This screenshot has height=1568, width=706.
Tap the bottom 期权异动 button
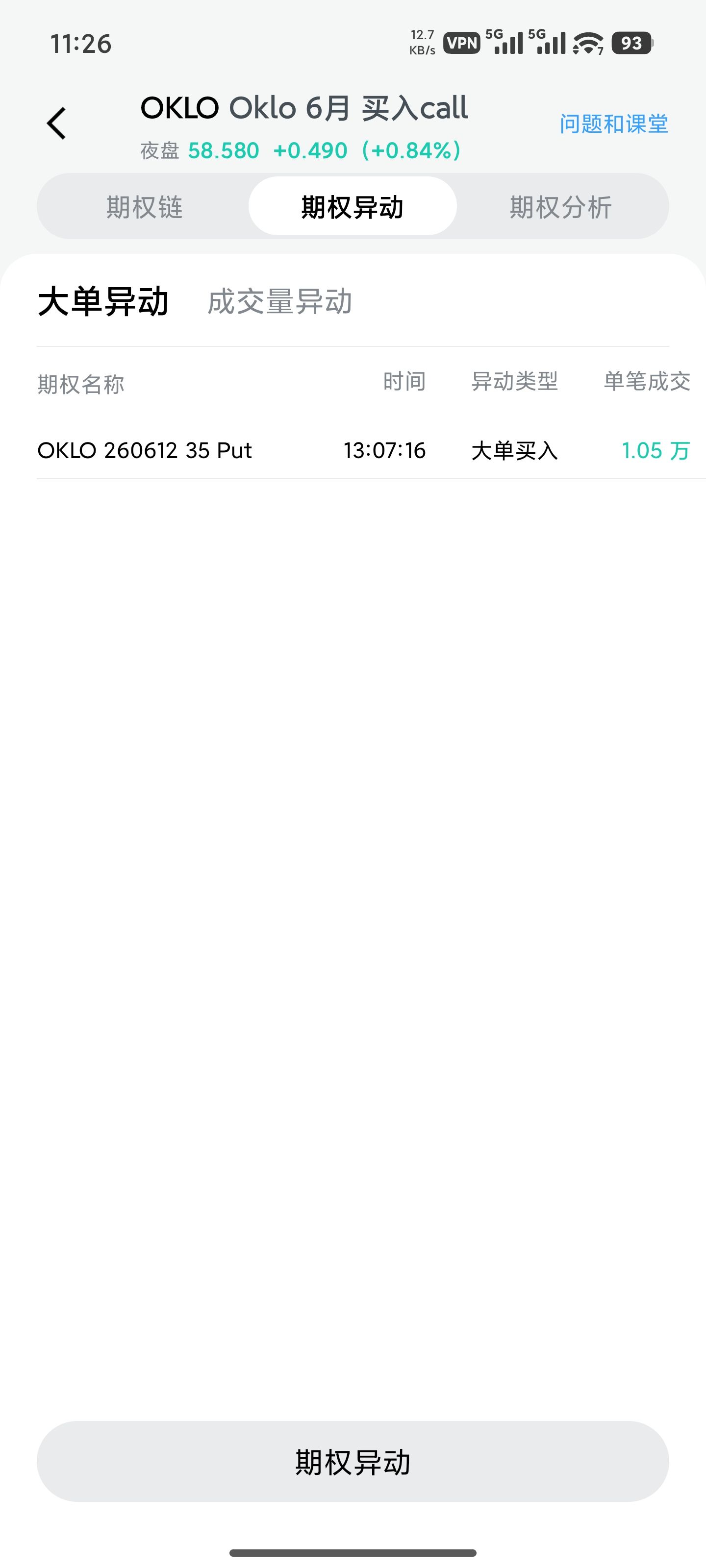pos(353,1462)
